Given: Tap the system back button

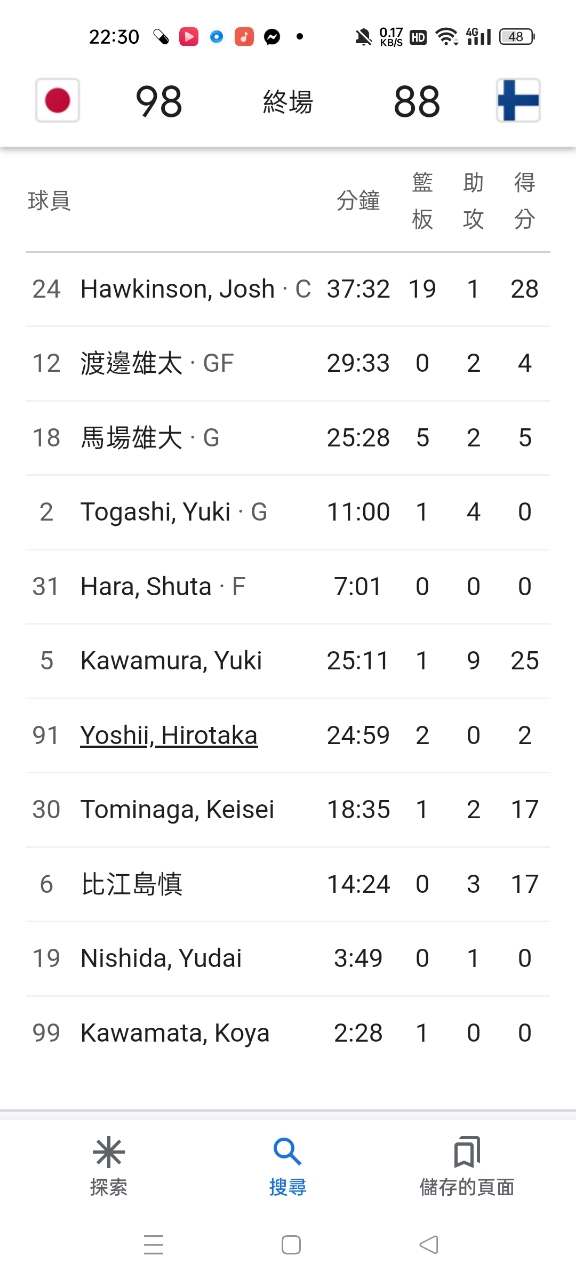Looking at the screenshot, I should 429,1244.
